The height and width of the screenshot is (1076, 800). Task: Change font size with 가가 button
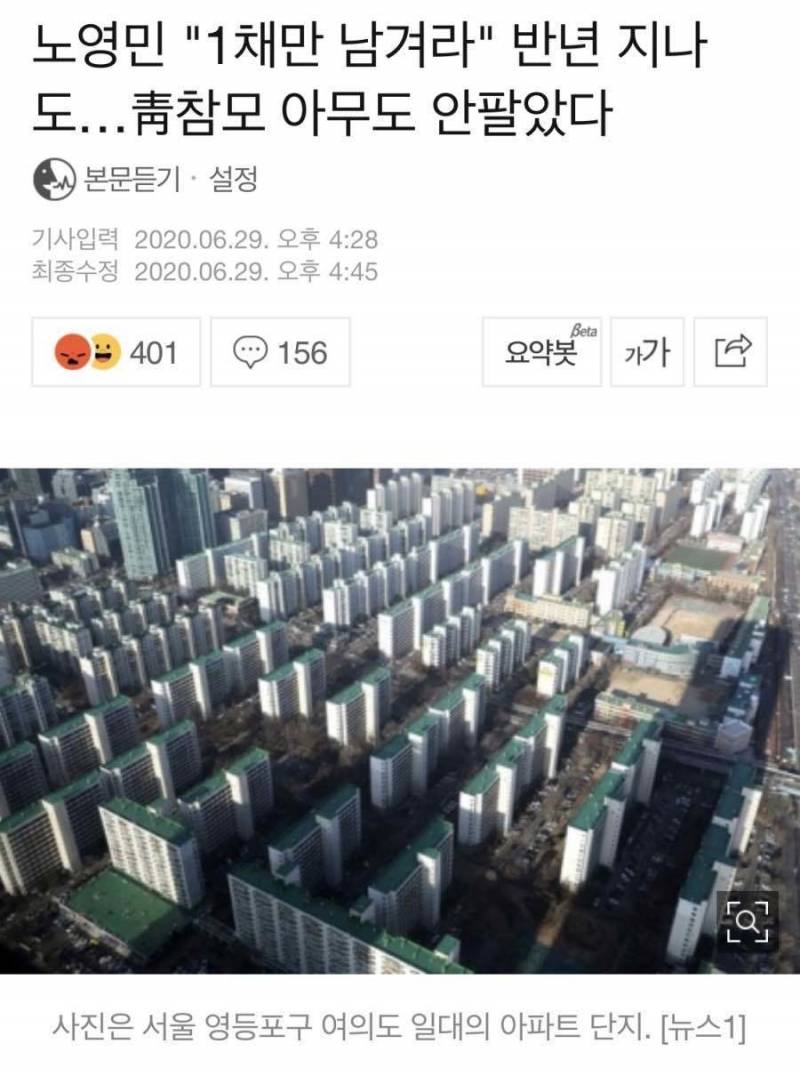point(647,352)
